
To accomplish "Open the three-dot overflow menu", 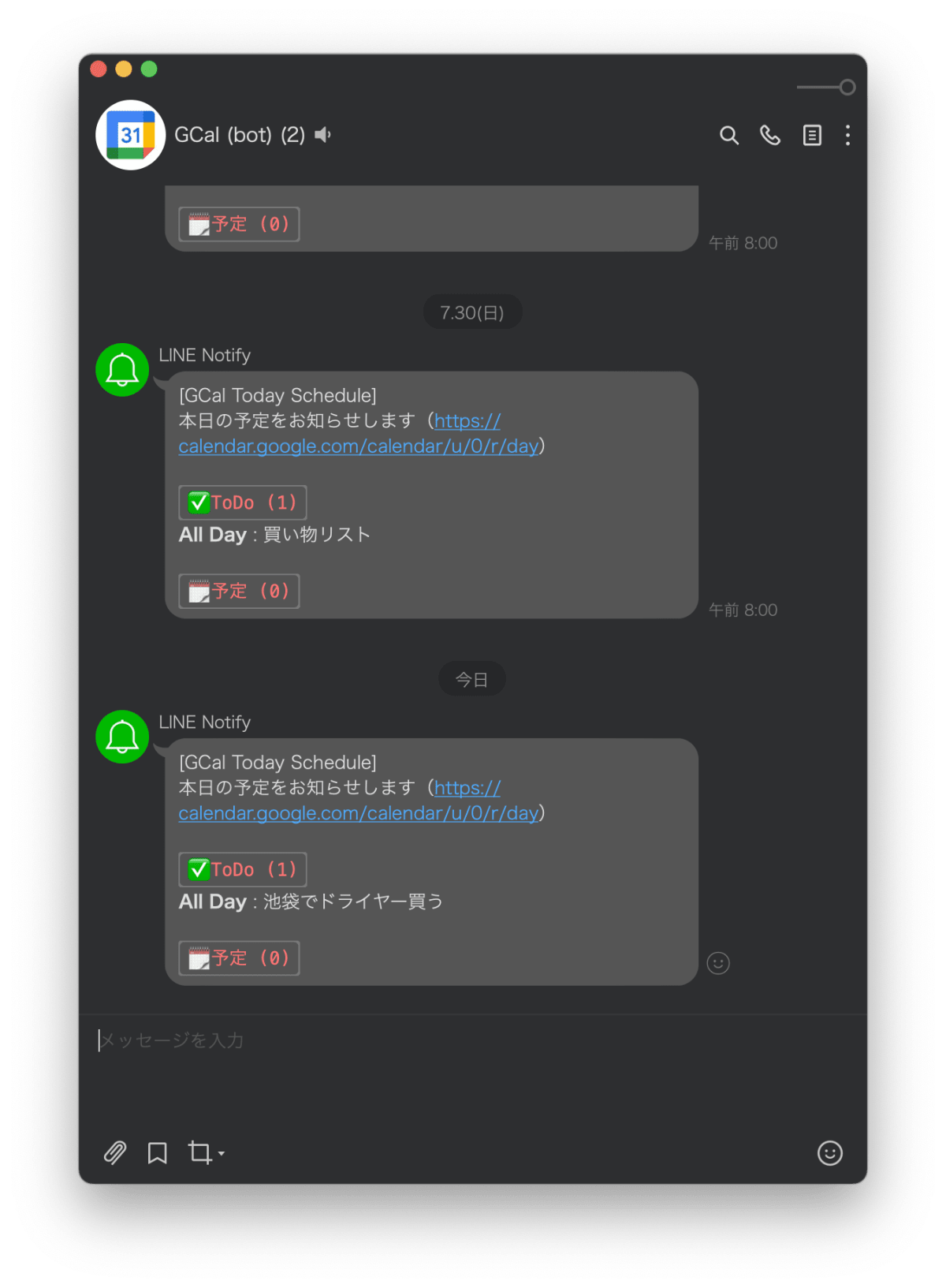I will pyautogui.click(x=847, y=136).
